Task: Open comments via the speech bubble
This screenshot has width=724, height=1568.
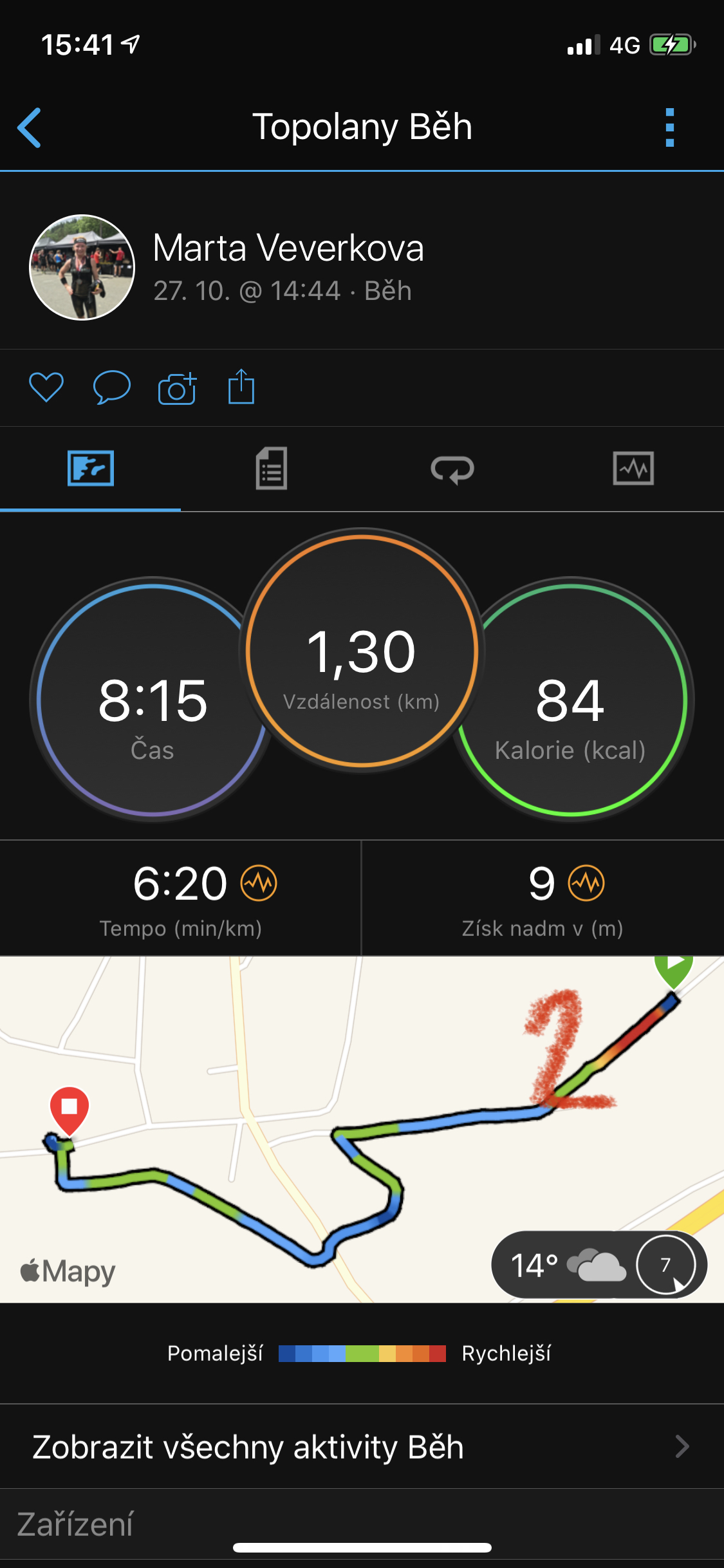Action: pyautogui.click(x=112, y=387)
